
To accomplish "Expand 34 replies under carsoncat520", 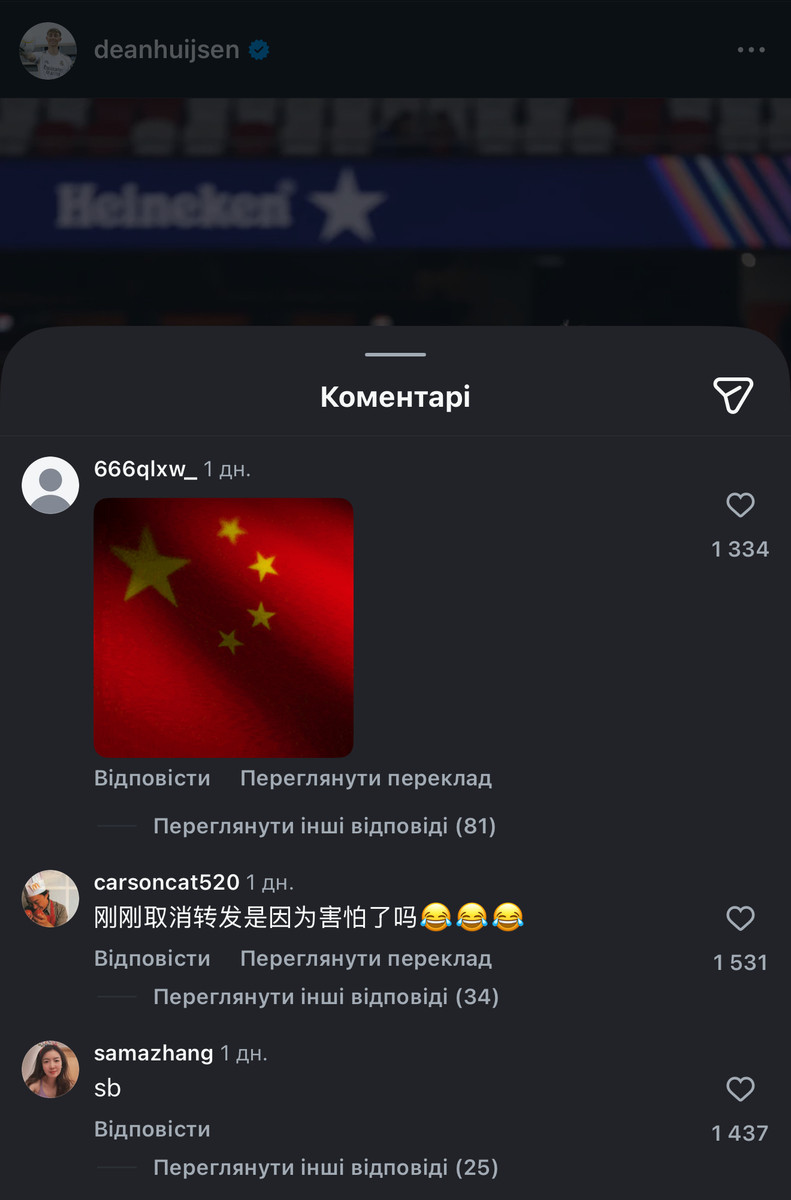I will coord(325,997).
